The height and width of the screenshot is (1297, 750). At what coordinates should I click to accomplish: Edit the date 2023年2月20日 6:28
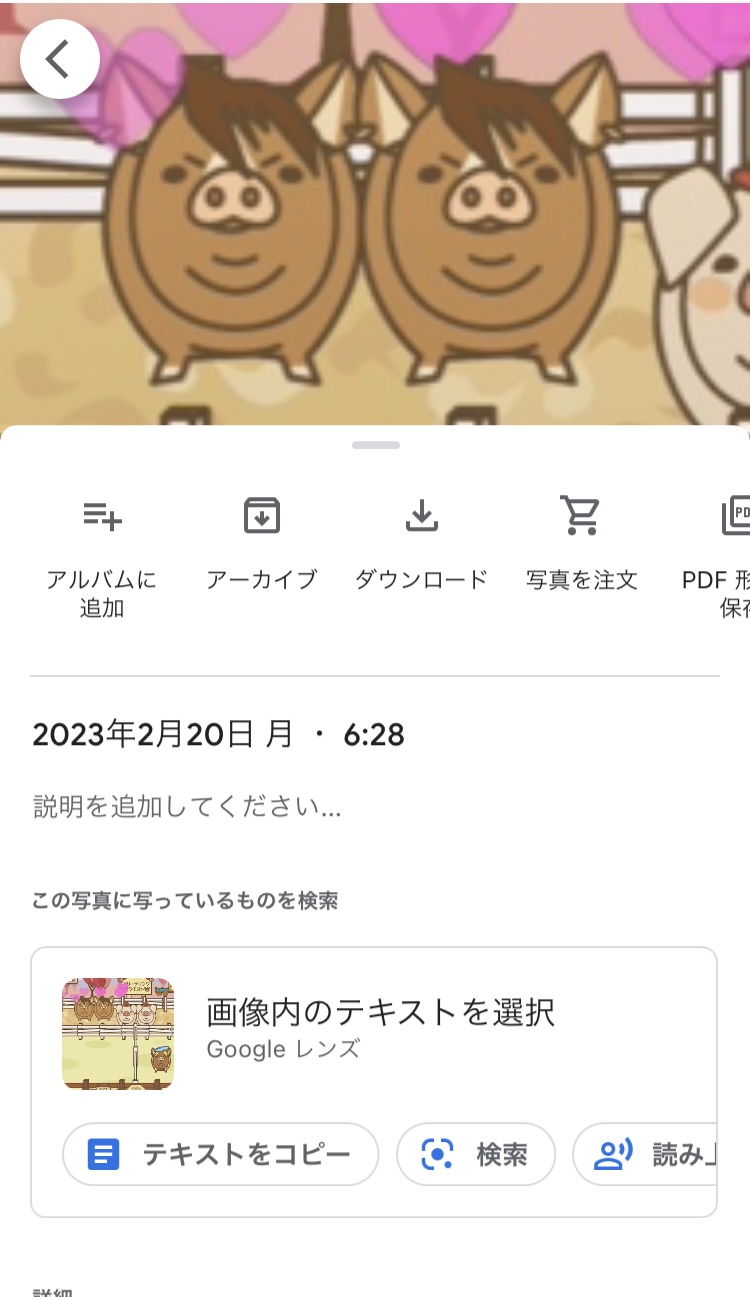click(218, 735)
